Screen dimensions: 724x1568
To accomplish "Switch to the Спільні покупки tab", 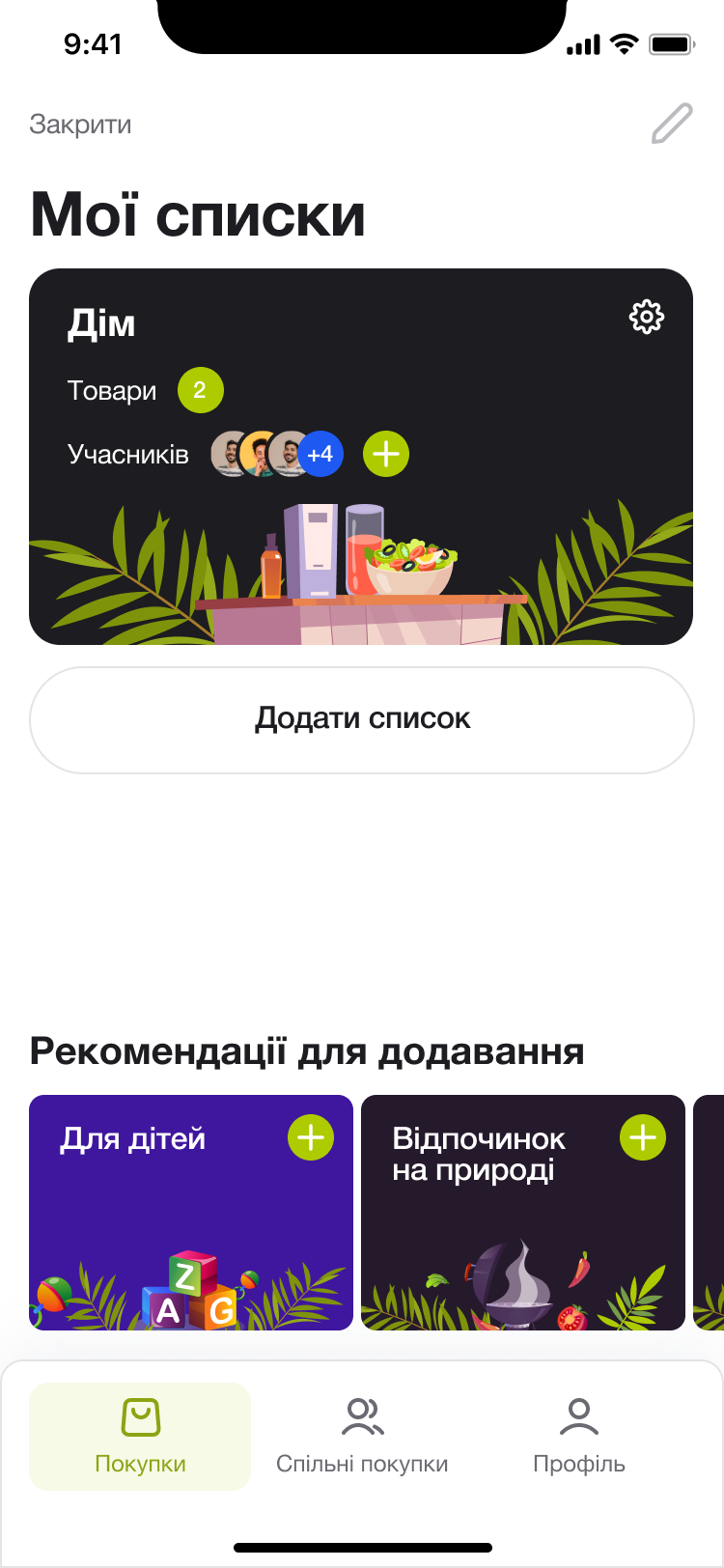I will point(362,1437).
